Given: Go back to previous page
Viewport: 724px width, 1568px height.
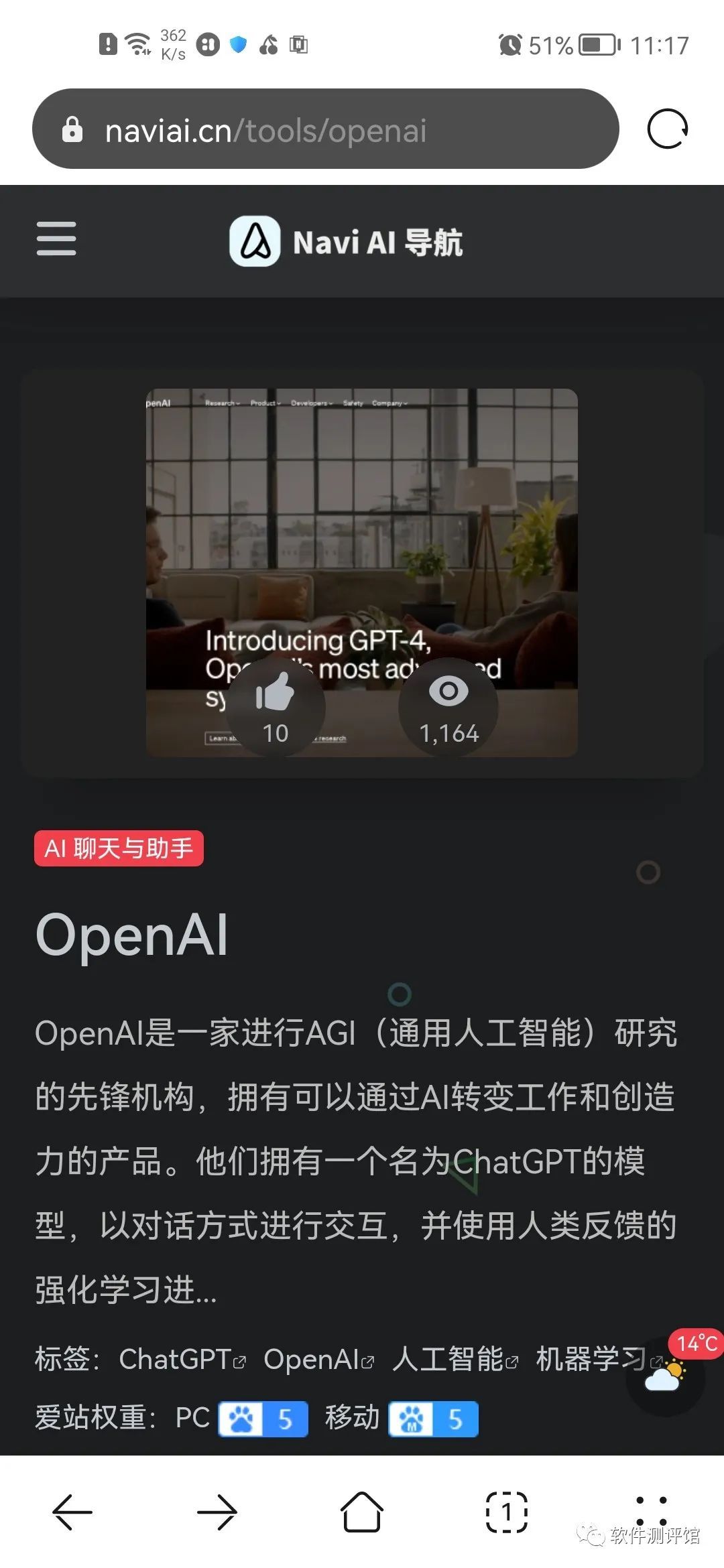Looking at the screenshot, I should (x=72, y=1512).
